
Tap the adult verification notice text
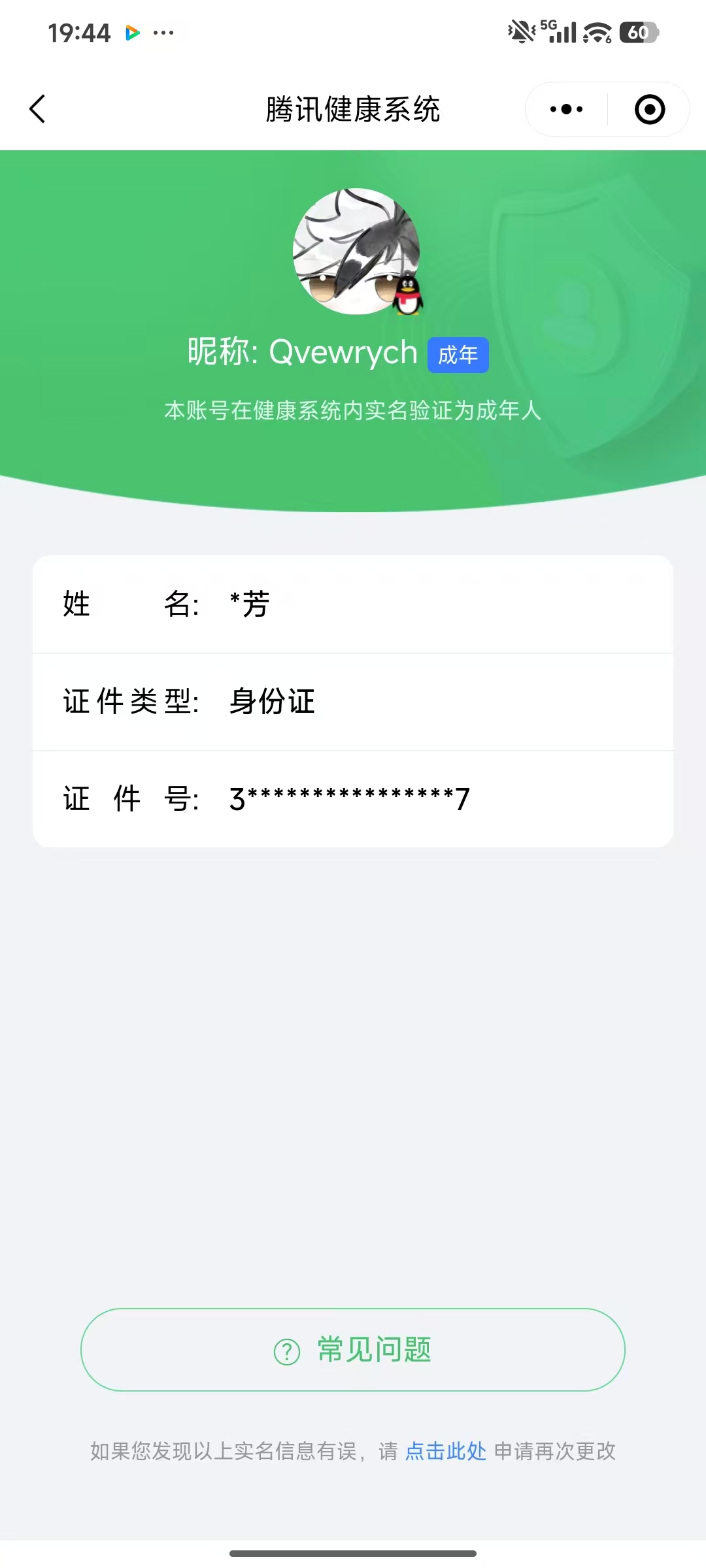coord(353,410)
